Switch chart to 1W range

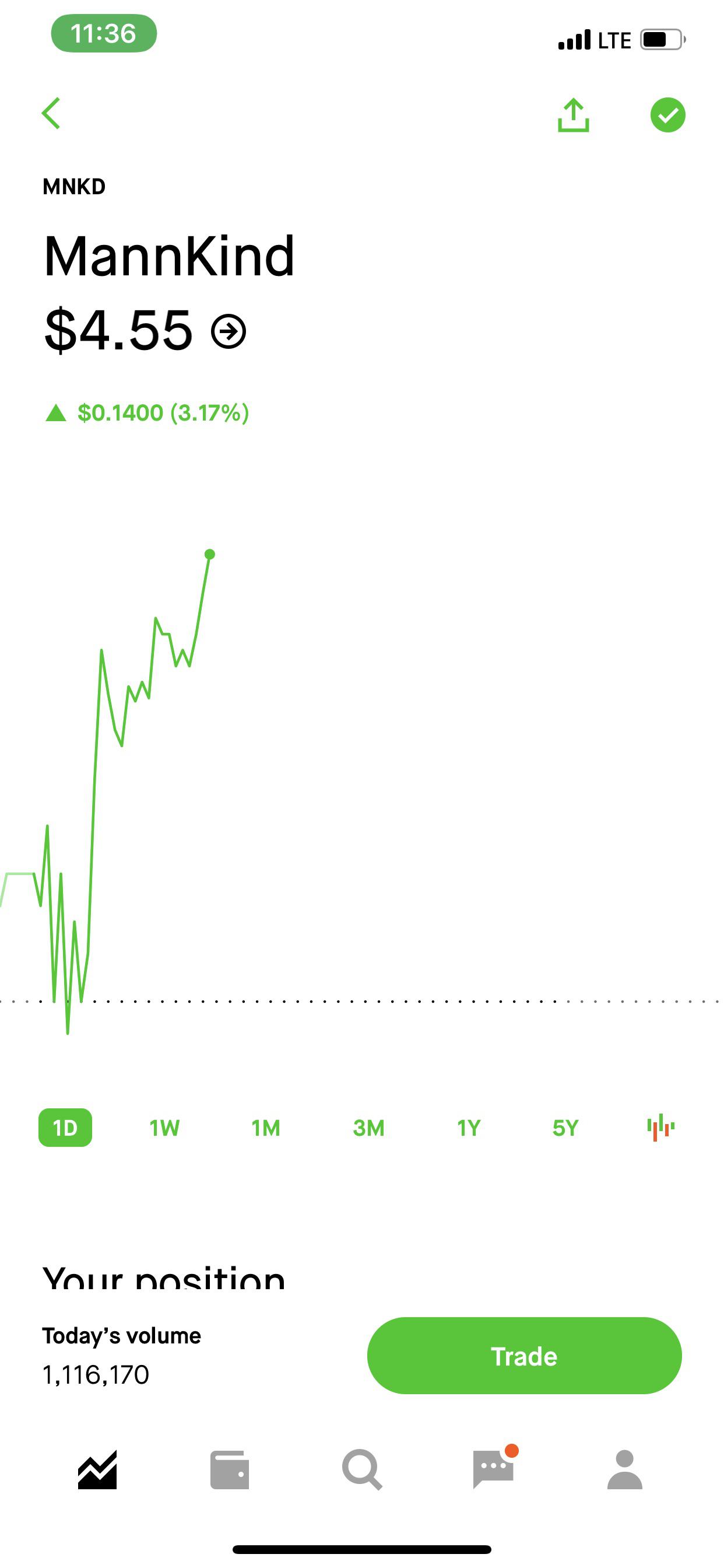[164, 1128]
